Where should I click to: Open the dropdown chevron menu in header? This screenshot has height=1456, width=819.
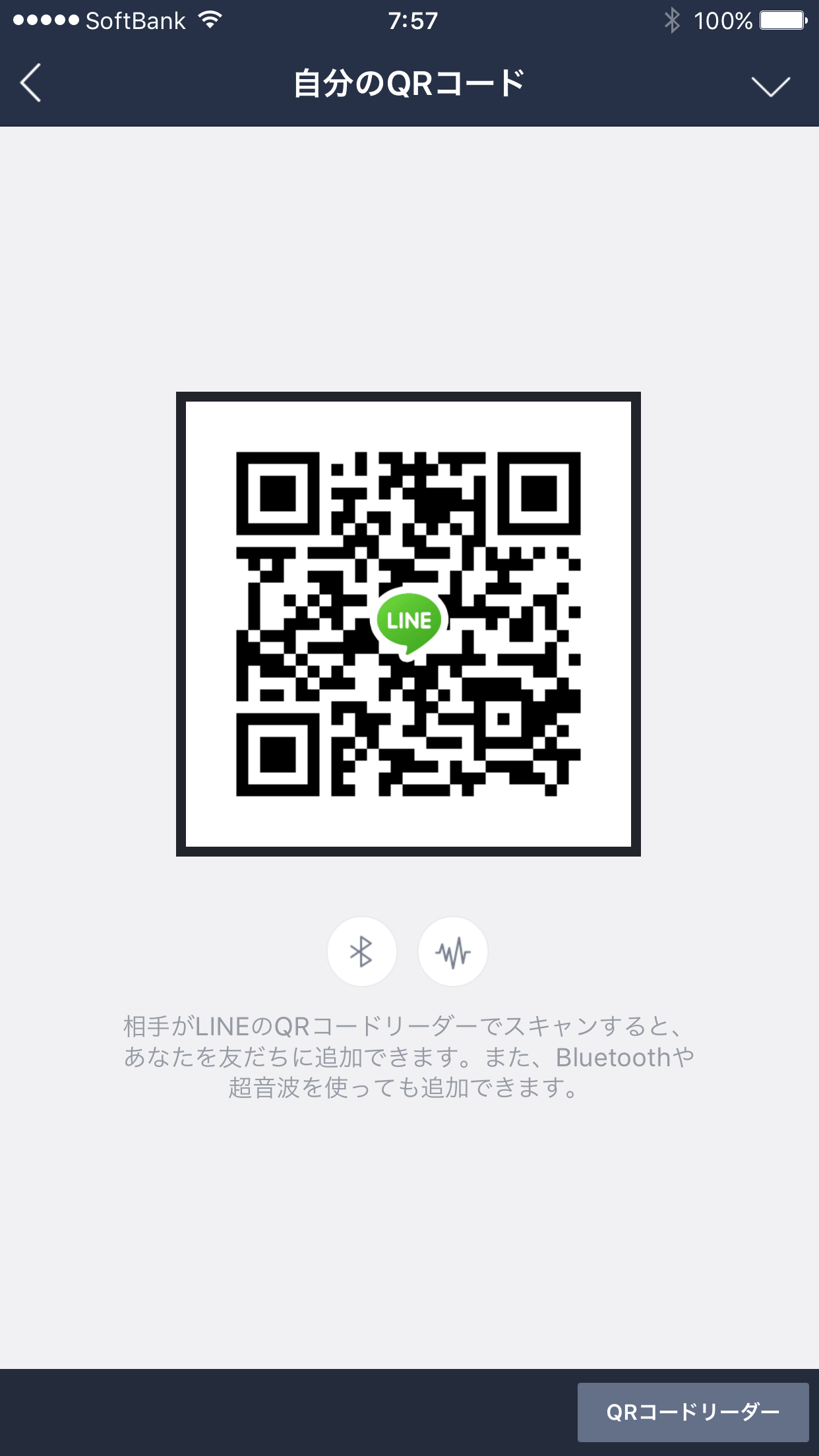coord(770,86)
